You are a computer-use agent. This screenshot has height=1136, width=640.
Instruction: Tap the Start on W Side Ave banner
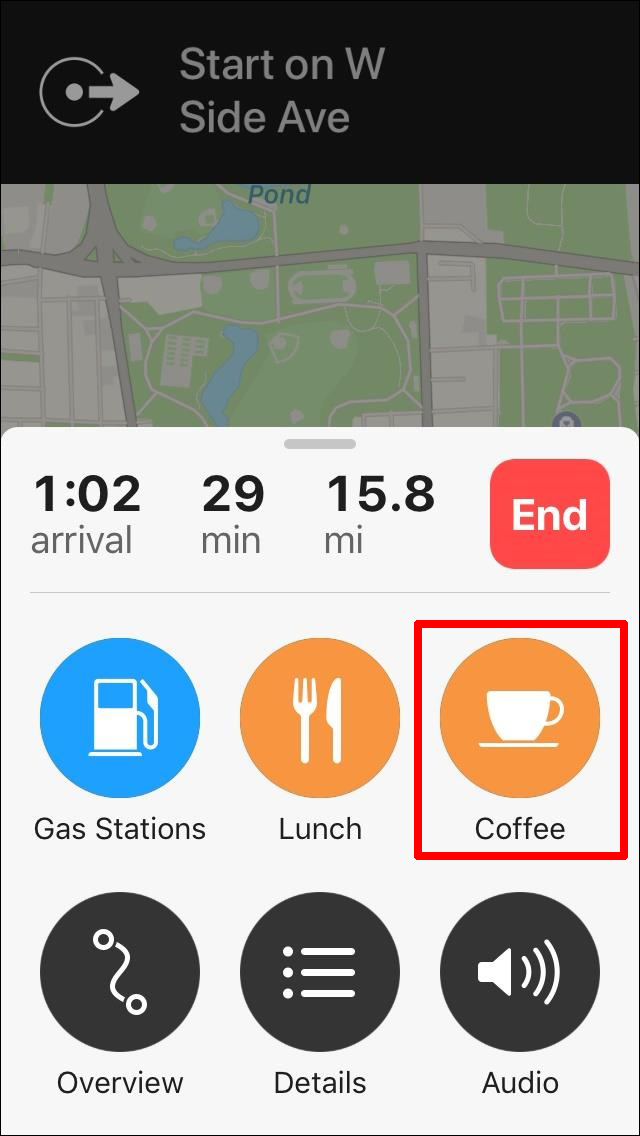pyautogui.click(x=320, y=92)
